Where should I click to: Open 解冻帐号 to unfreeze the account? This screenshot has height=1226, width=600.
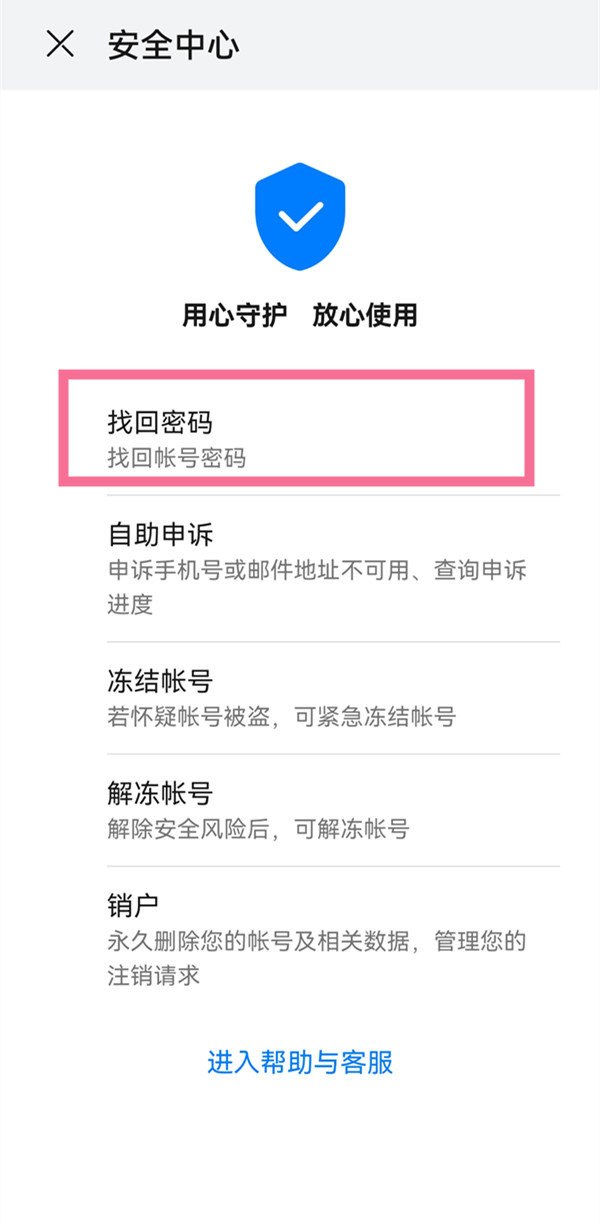click(x=300, y=810)
